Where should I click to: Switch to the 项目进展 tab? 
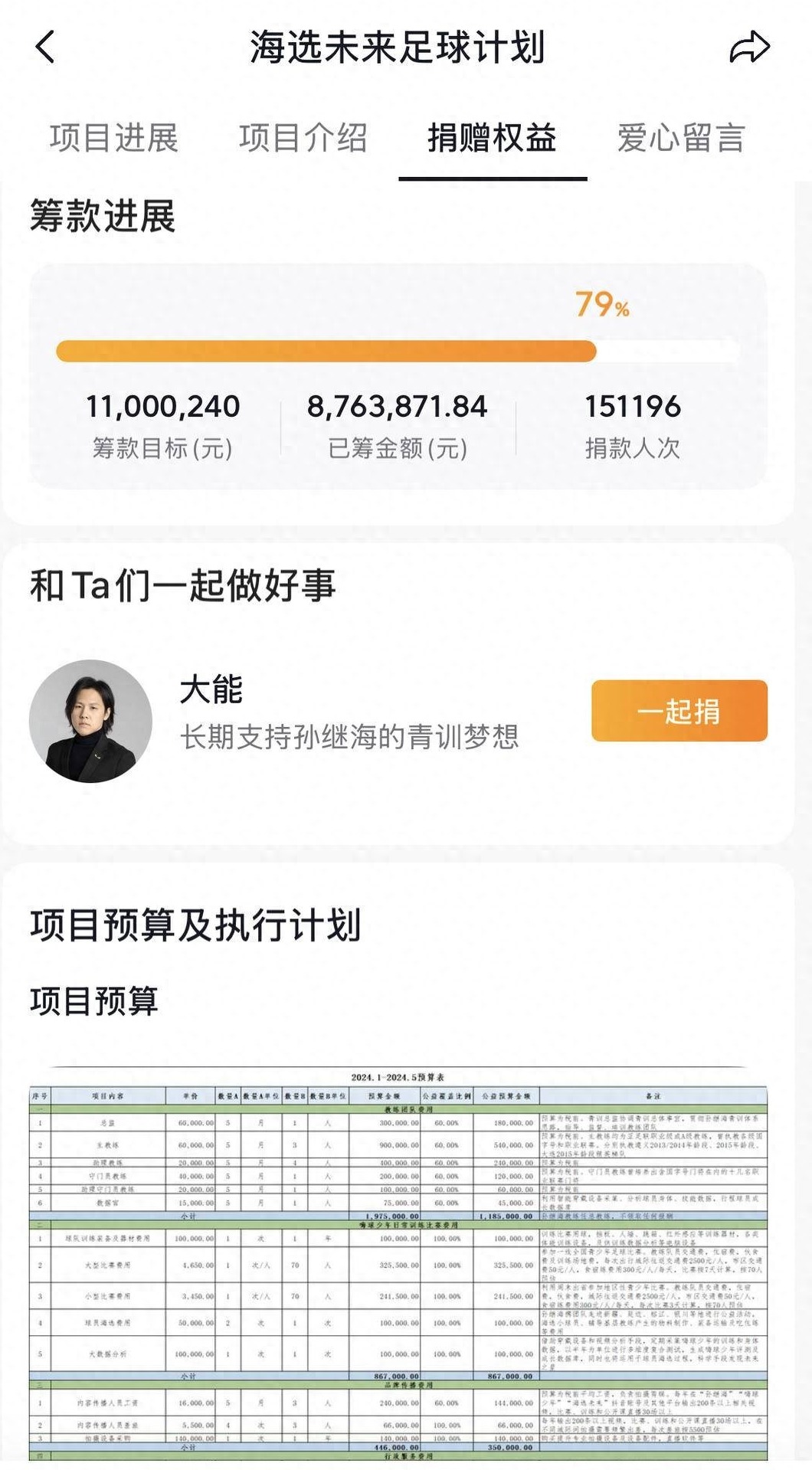(114, 138)
